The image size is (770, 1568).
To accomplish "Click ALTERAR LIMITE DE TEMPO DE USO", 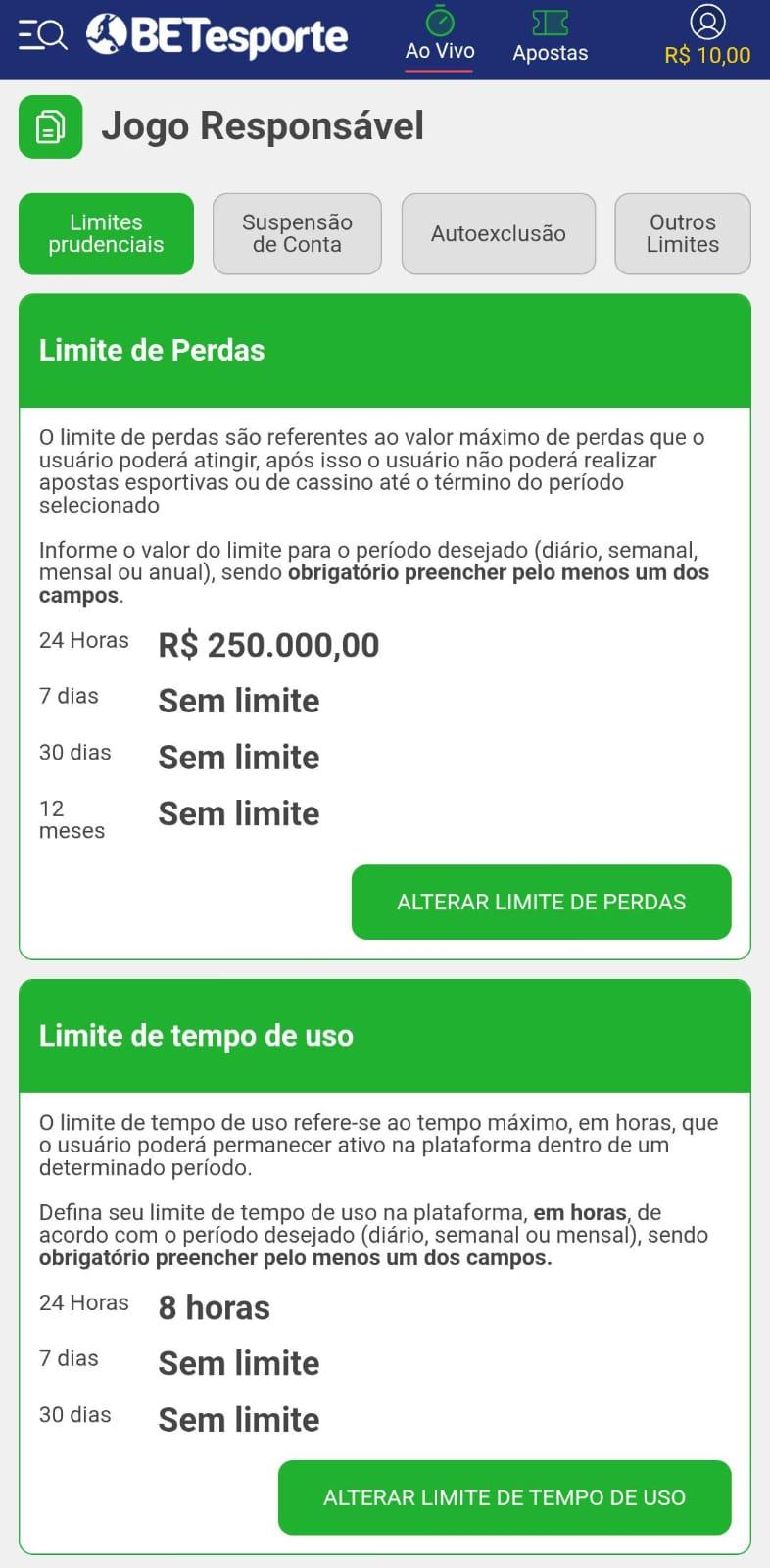I will tap(505, 1497).
